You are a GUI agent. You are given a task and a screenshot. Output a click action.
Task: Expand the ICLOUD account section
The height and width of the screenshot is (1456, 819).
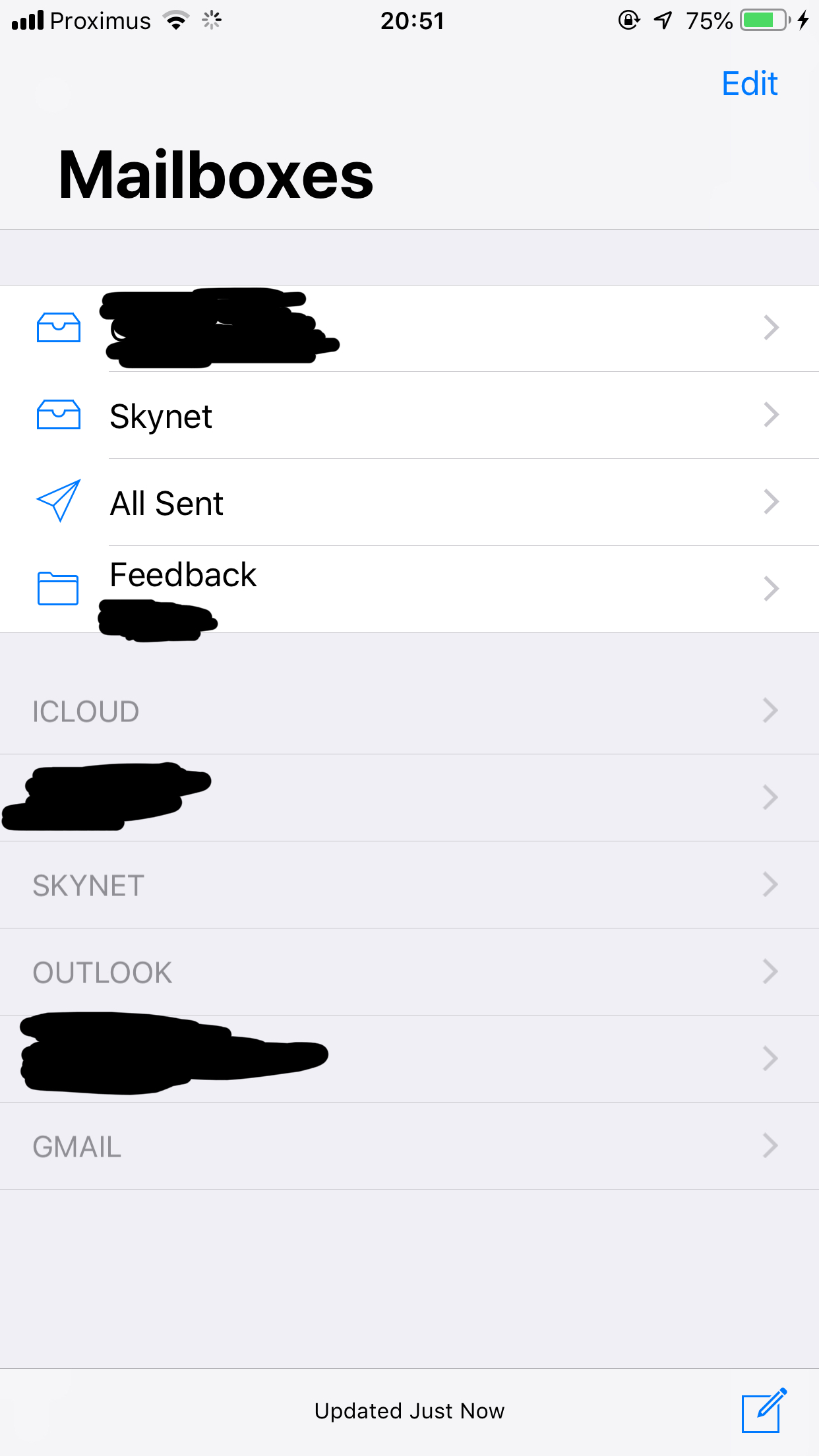409,711
